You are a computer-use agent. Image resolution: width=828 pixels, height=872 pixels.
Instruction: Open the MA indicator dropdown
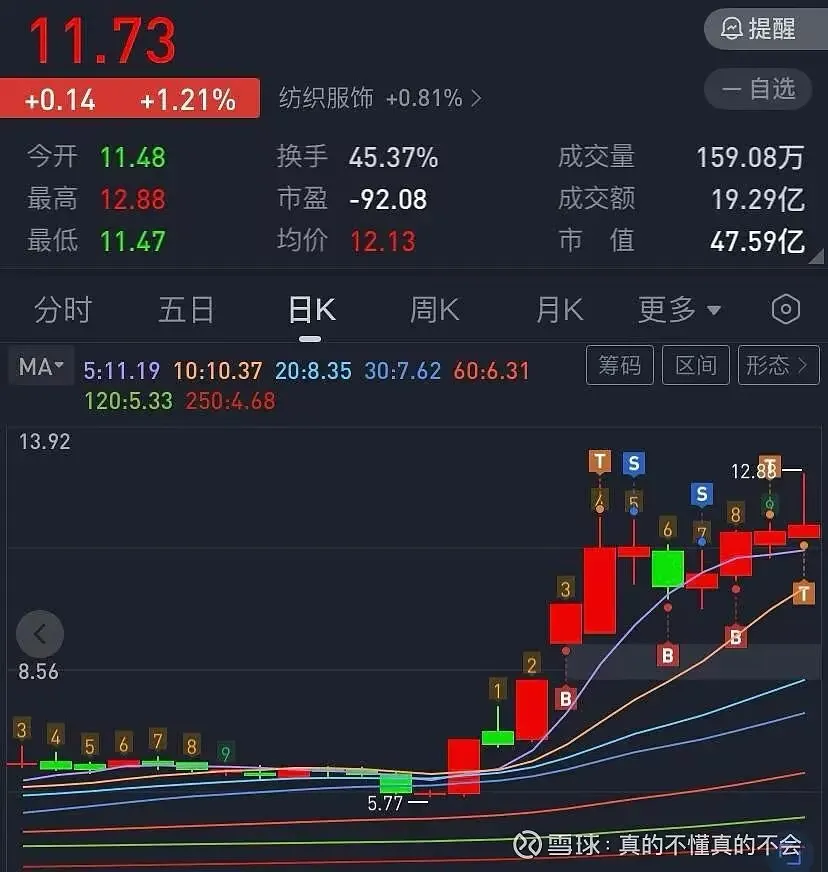coord(41,367)
